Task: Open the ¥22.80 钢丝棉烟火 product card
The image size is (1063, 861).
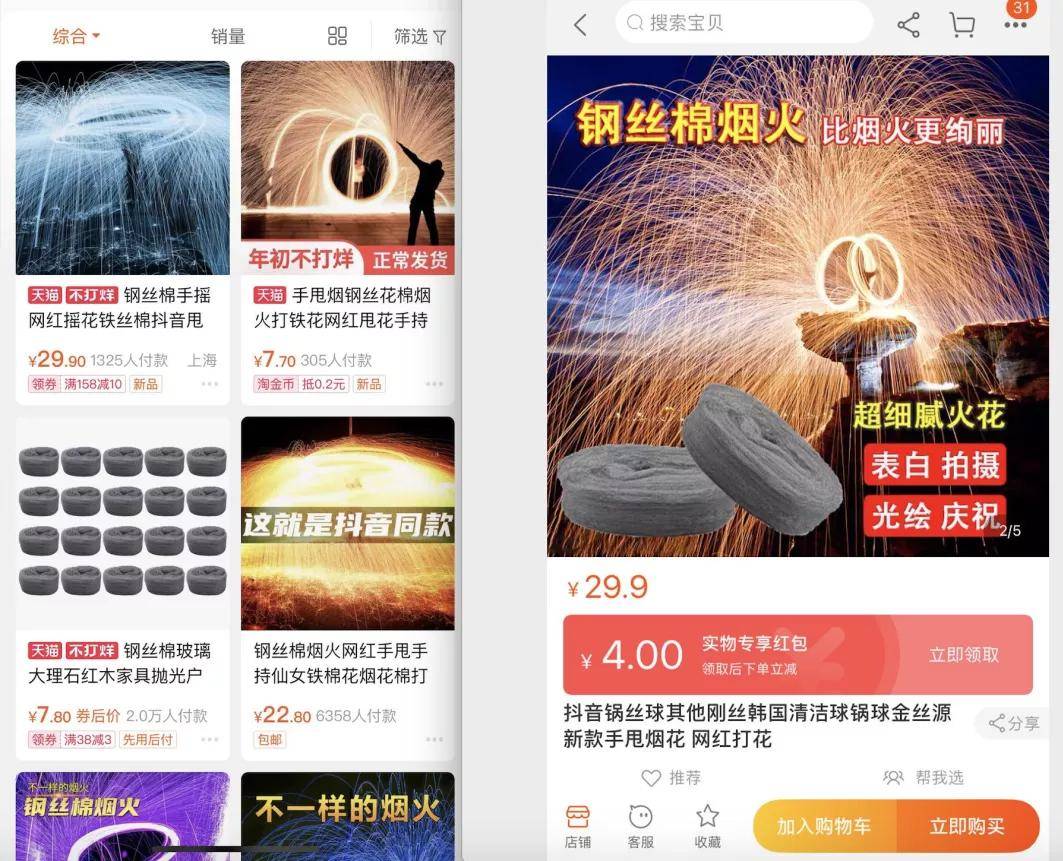Action: pyautogui.click(x=347, y=588)
